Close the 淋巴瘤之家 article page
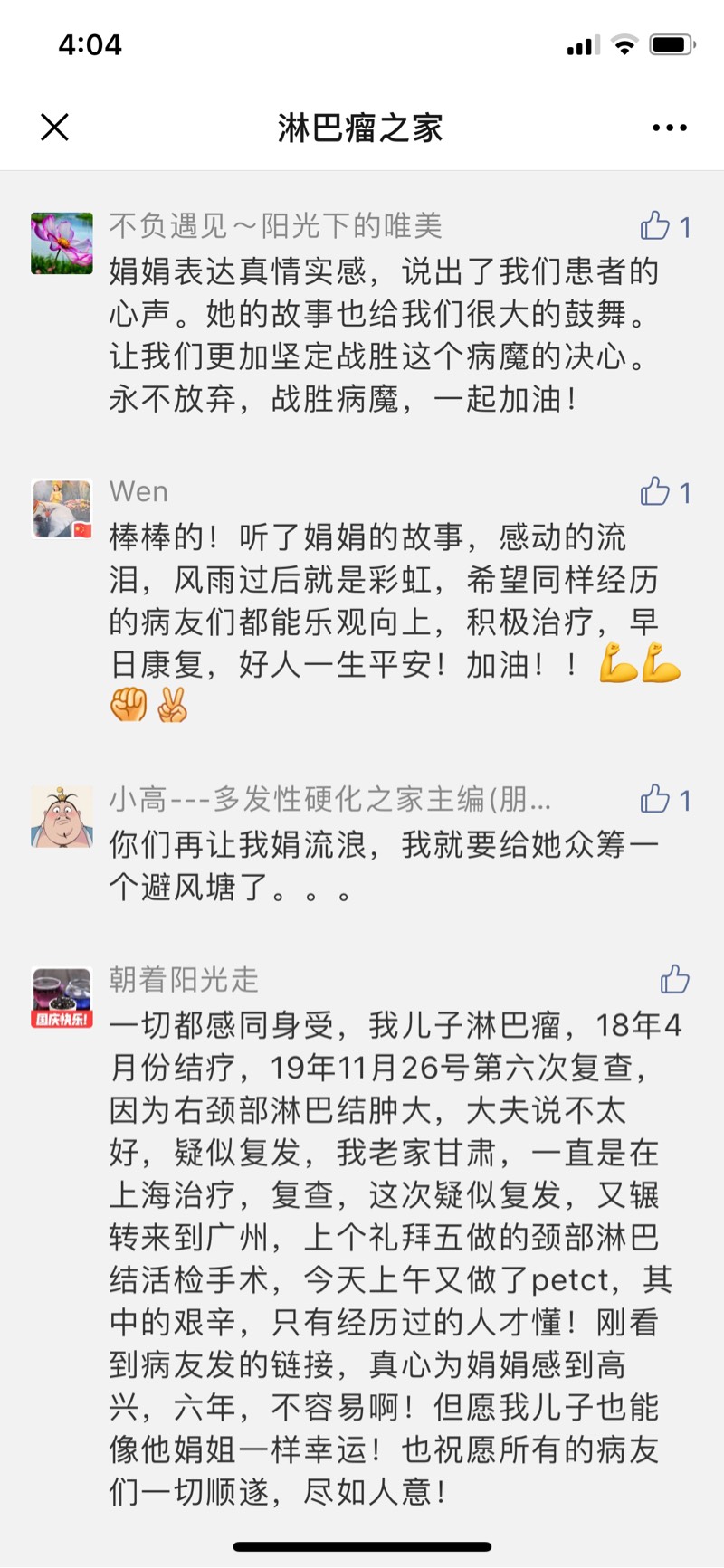This screenshot has height=1568, width=724. pos(55,128)
